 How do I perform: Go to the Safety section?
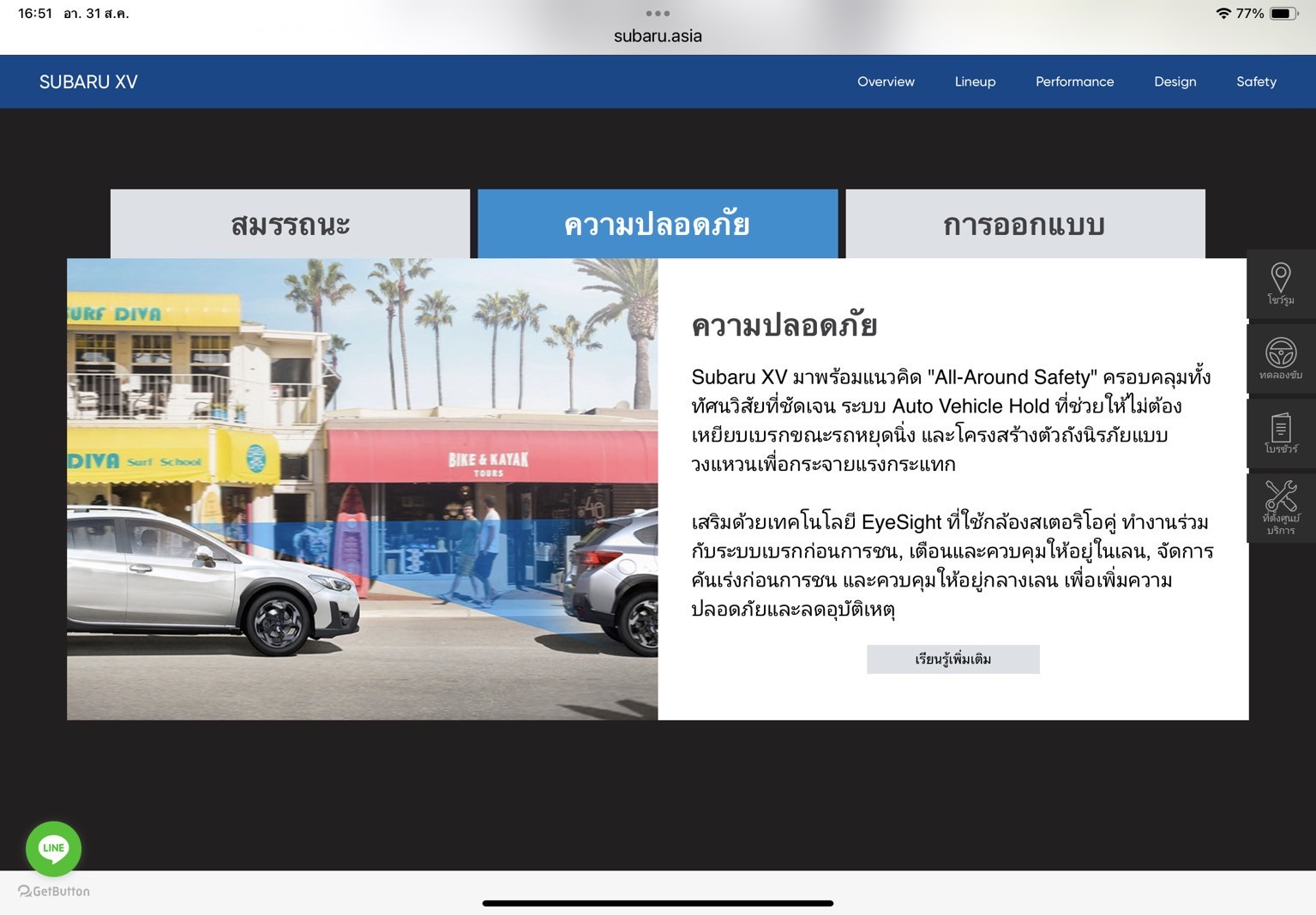1256,81
